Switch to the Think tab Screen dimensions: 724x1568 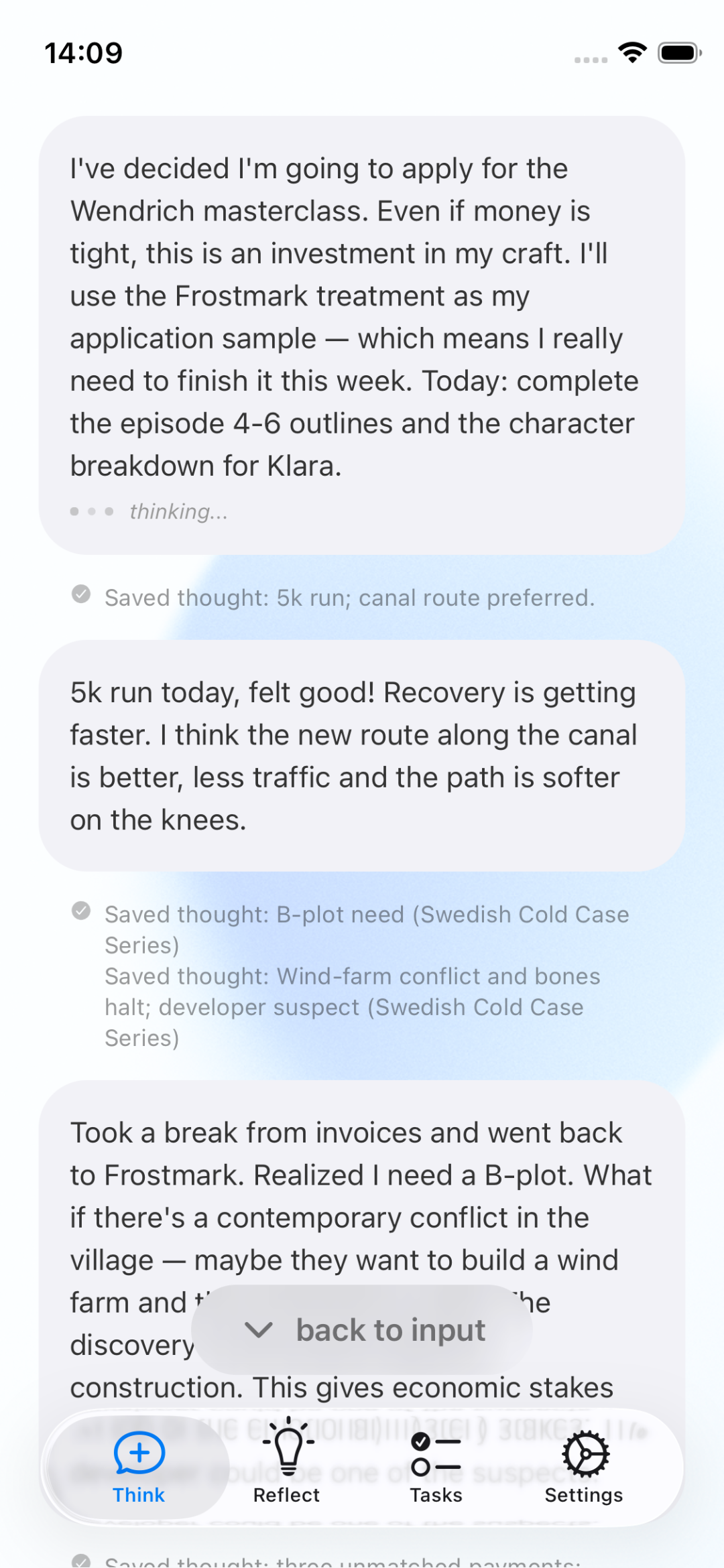139,1467
